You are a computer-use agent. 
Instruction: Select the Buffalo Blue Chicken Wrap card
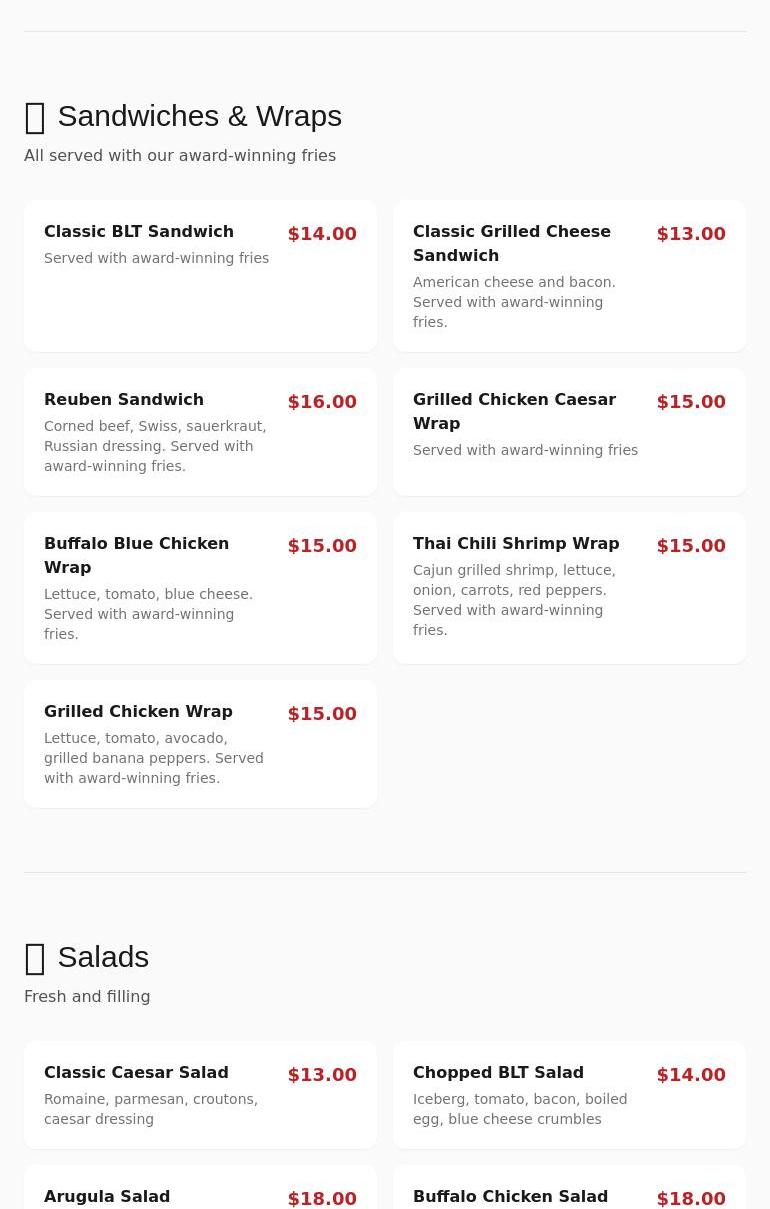(x=200, y=587)
